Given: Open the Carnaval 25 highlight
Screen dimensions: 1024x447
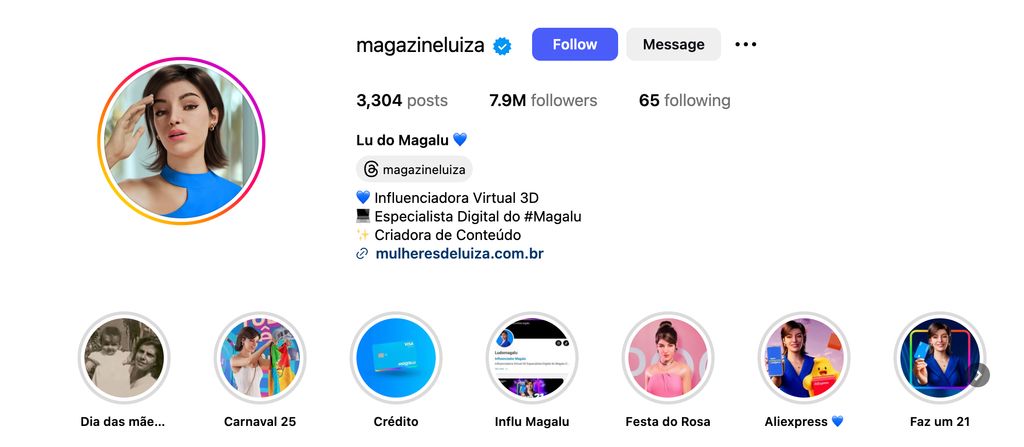Looking at the screenshot, I should click(x=259, y=358).
